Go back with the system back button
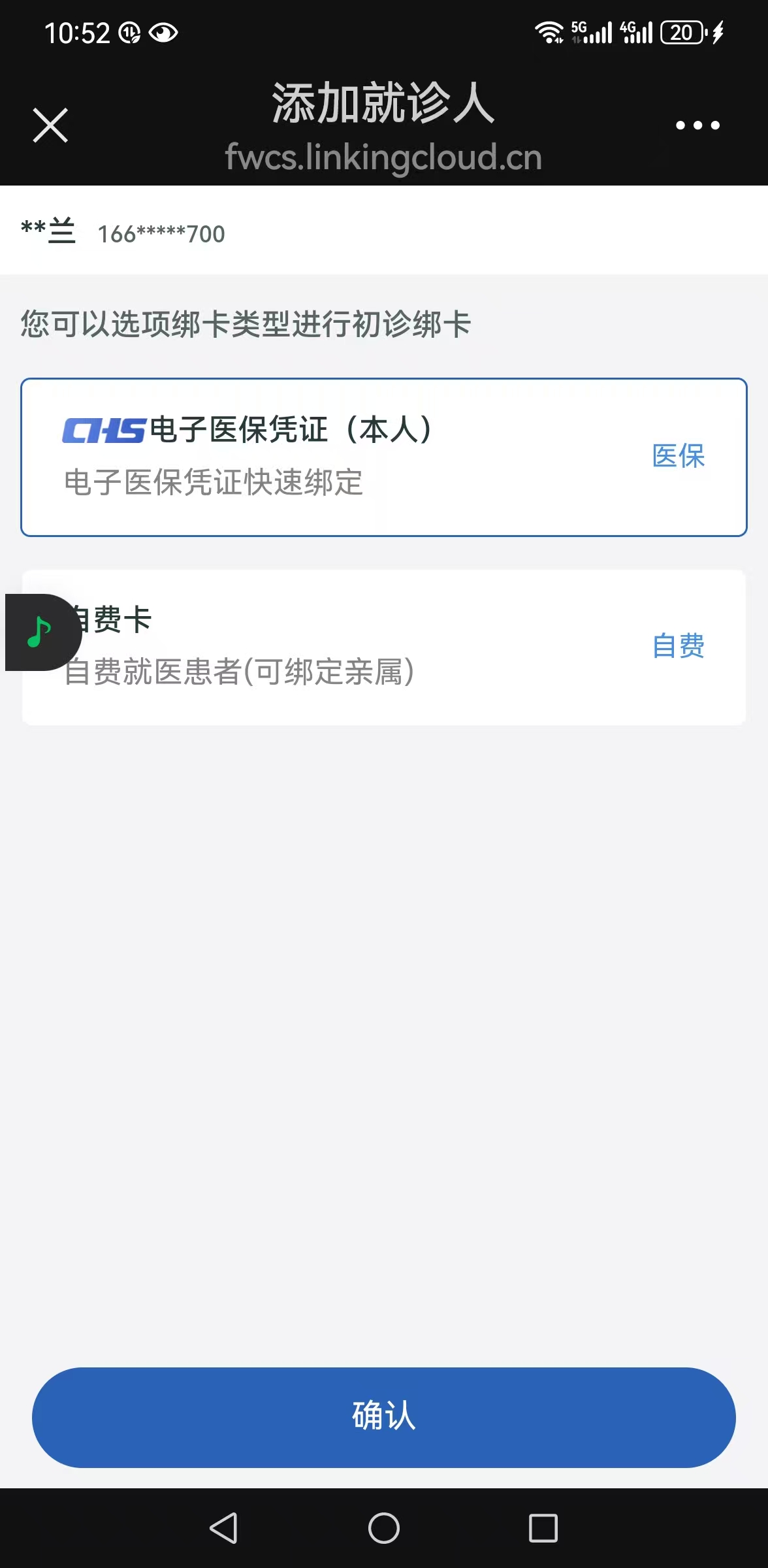Image resolution: width=768 pixels, height=1568 pixels. (x=224, y=1528)
